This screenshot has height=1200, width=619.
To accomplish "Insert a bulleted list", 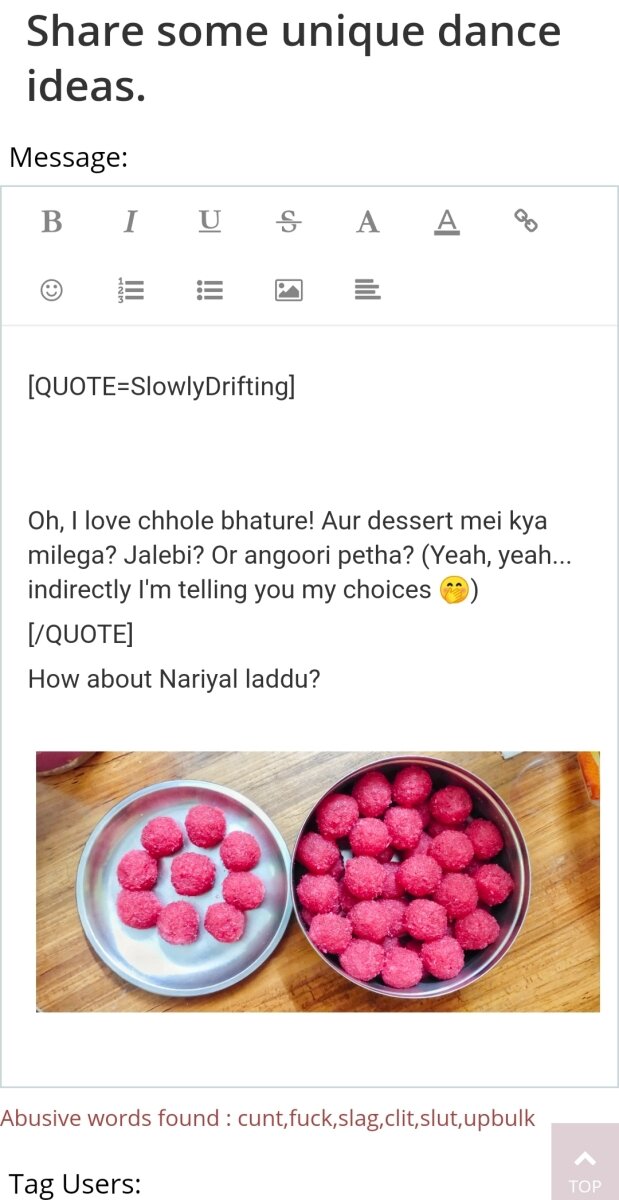I will click(210, 290).
